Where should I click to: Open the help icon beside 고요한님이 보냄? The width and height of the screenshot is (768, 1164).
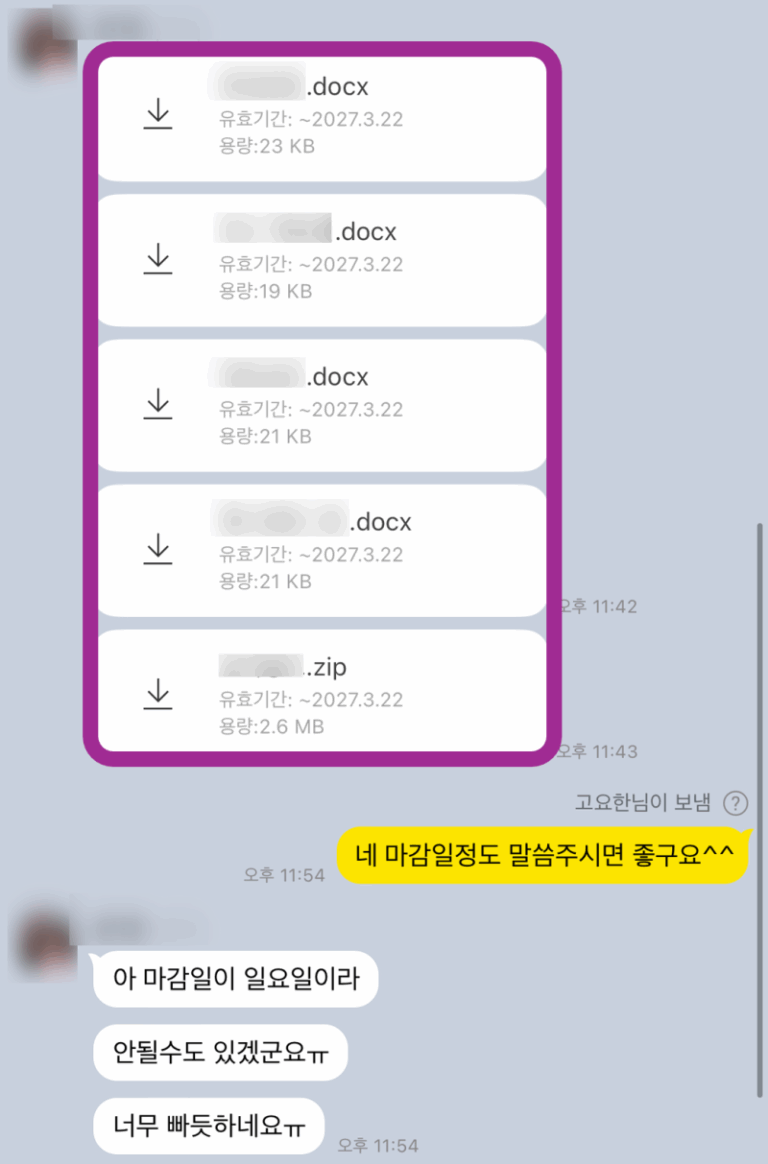(x=735, y=802)
